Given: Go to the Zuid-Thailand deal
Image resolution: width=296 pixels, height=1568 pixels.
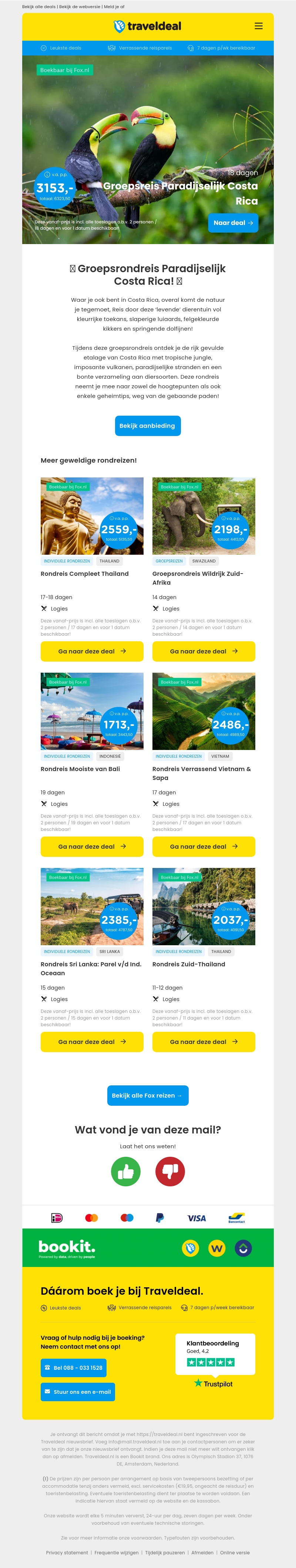Looking at the screenshot, I should coord(203,1041).
